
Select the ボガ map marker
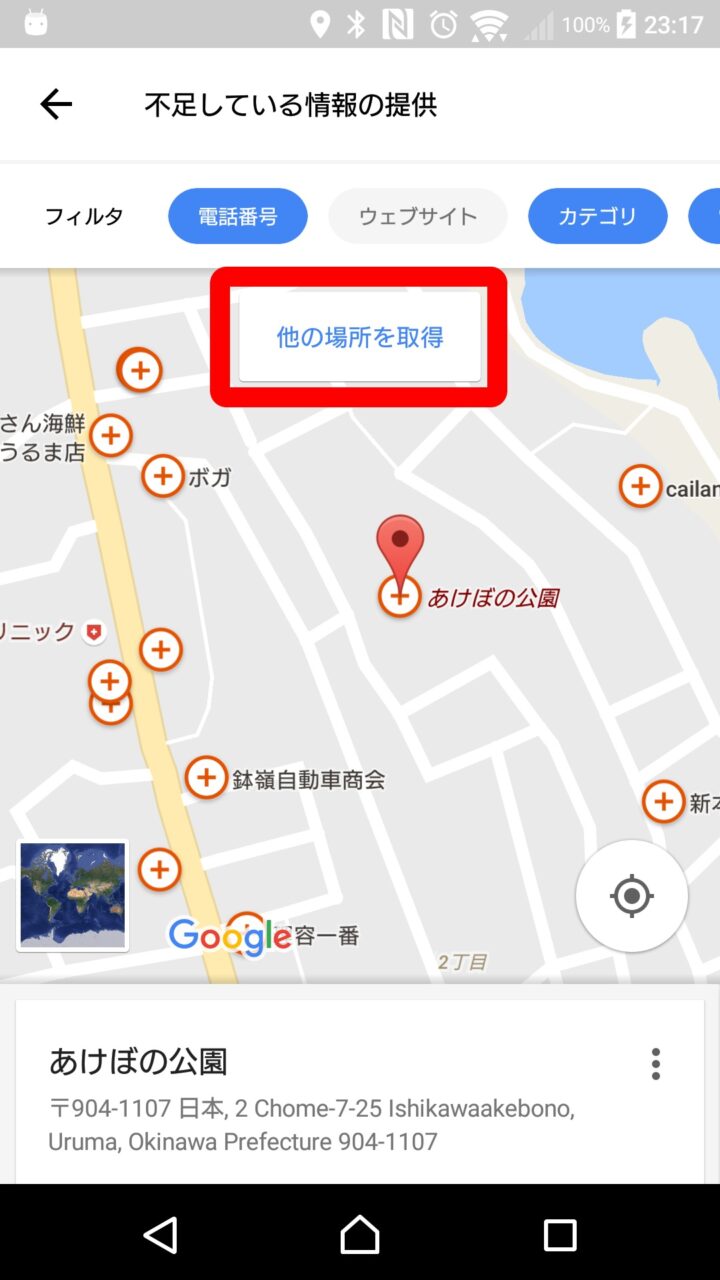point(163,476)
